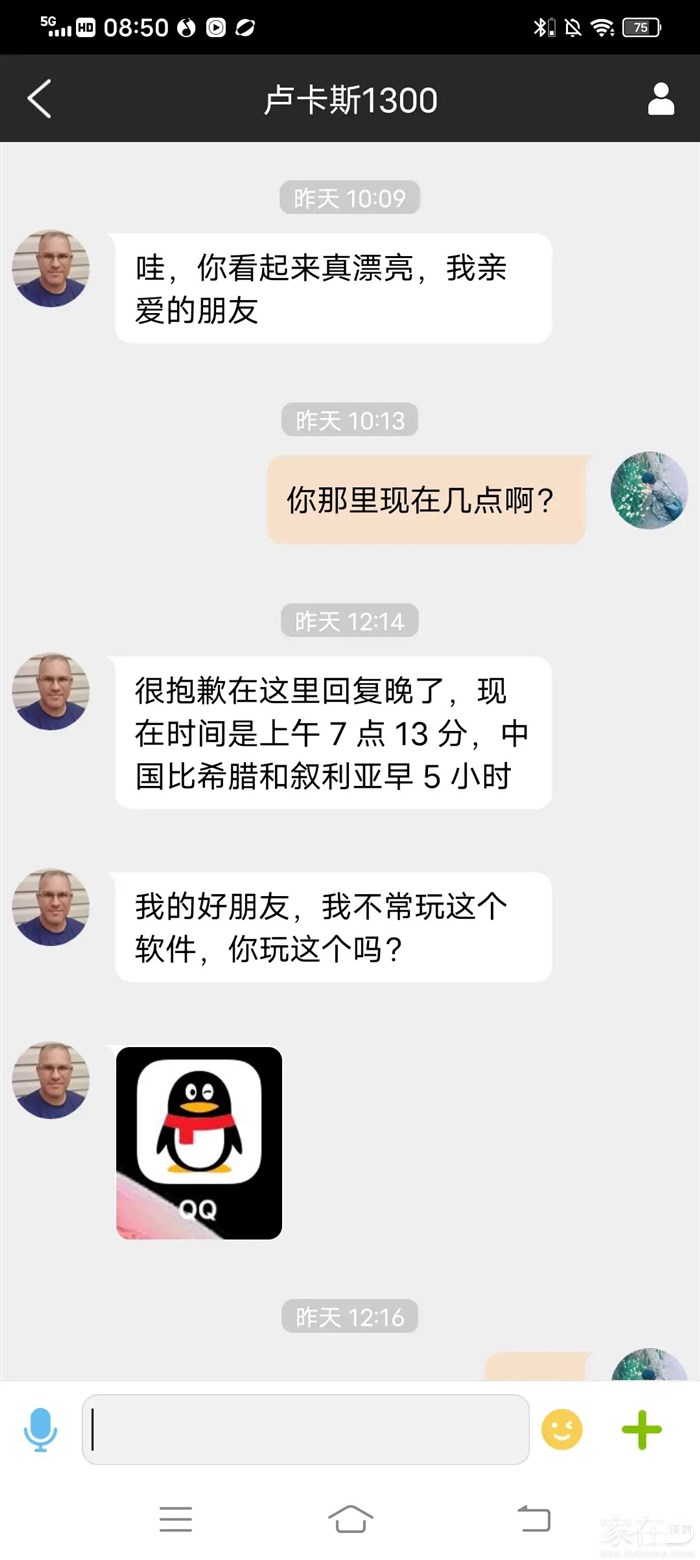Screen dimensions: 700x1560
Task: Open the contact profile icon
Action: tap(660, 99)
